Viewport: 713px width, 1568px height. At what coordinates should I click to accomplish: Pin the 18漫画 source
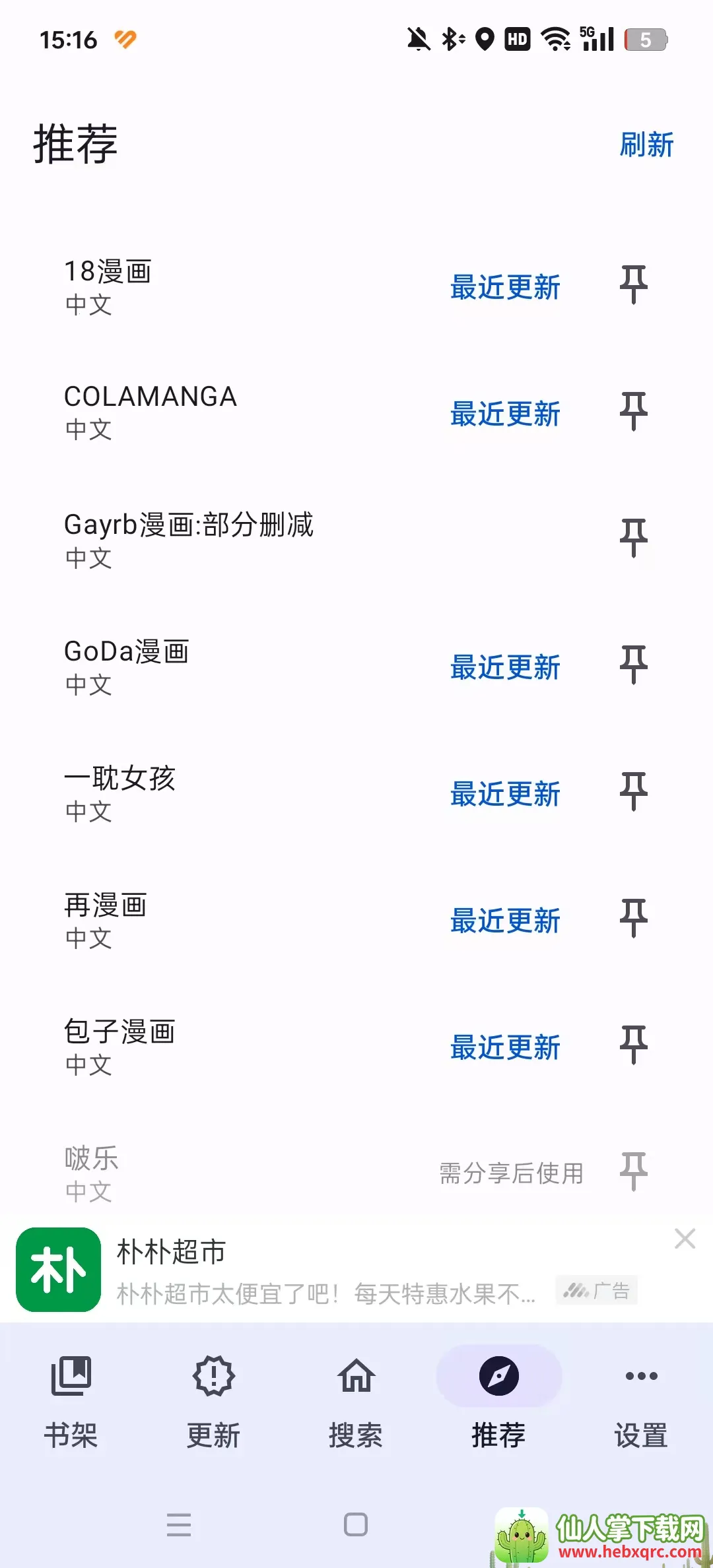[634, 285]
